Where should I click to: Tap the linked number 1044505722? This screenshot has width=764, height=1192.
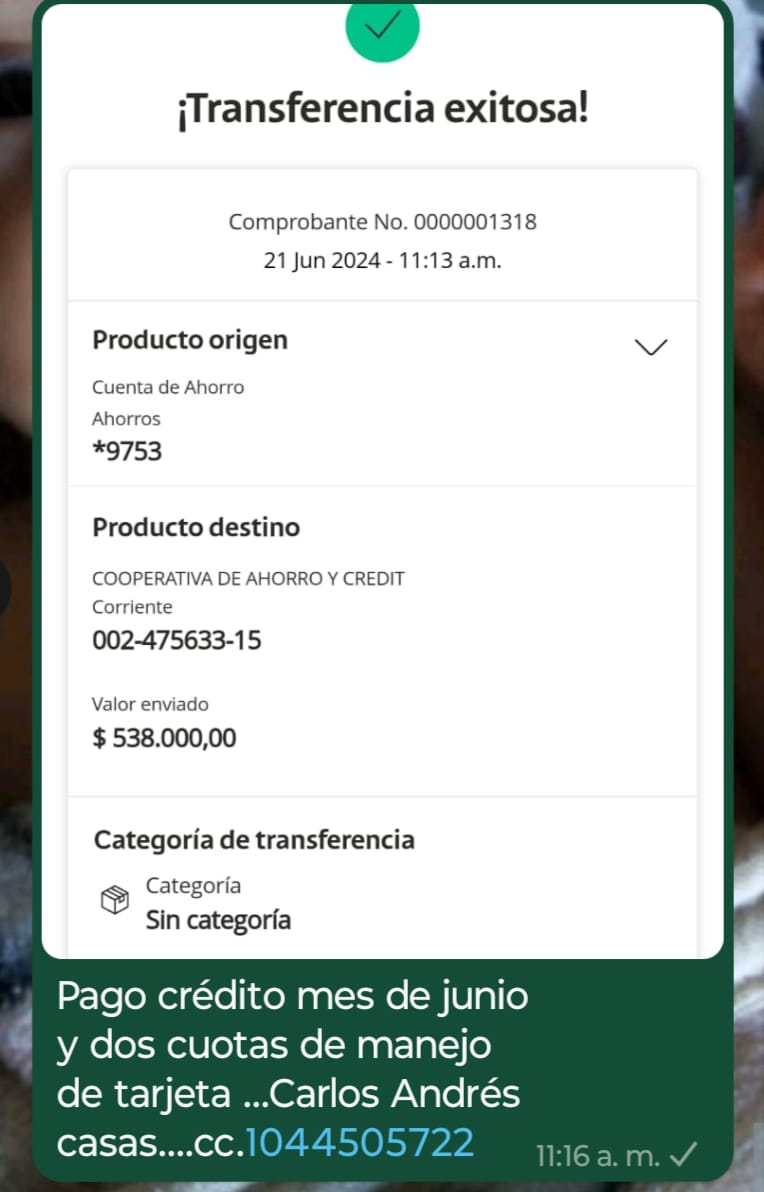coord(359,1142)
